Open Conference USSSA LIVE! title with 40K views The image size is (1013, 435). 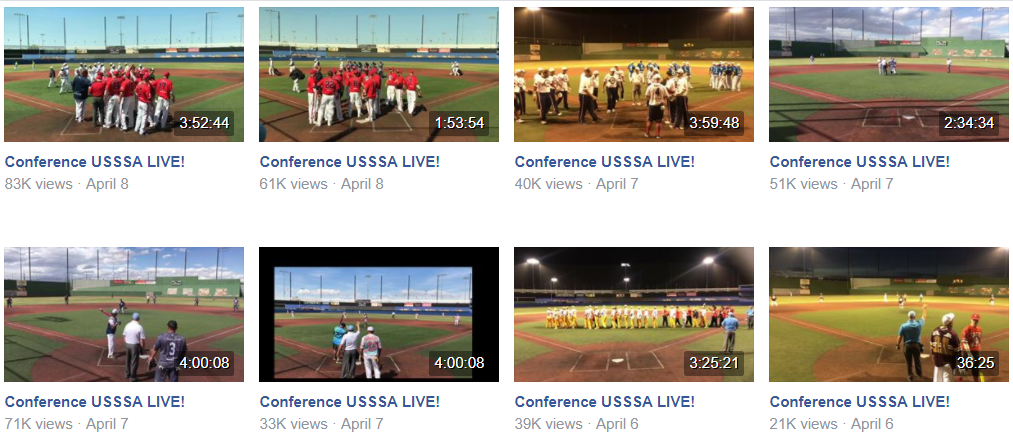pyautogui.click(x=605, y=162)
